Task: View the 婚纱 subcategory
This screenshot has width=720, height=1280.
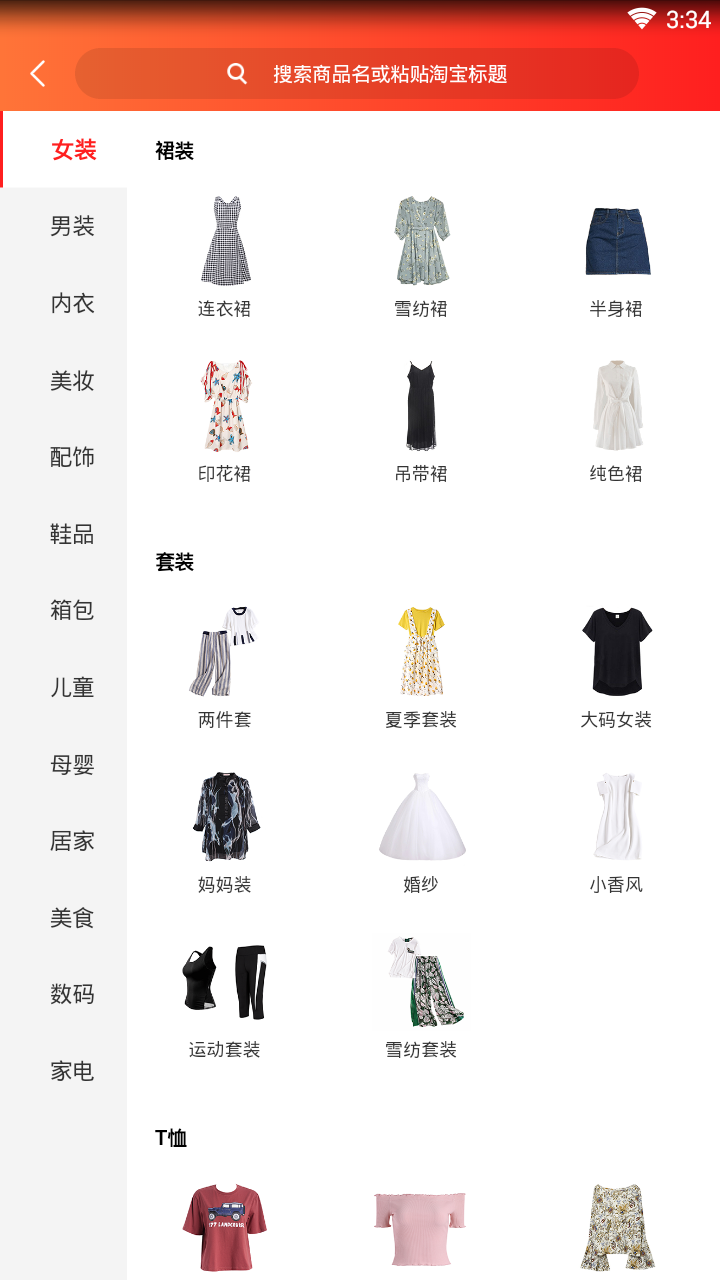Action: click(x=421, y=830)
